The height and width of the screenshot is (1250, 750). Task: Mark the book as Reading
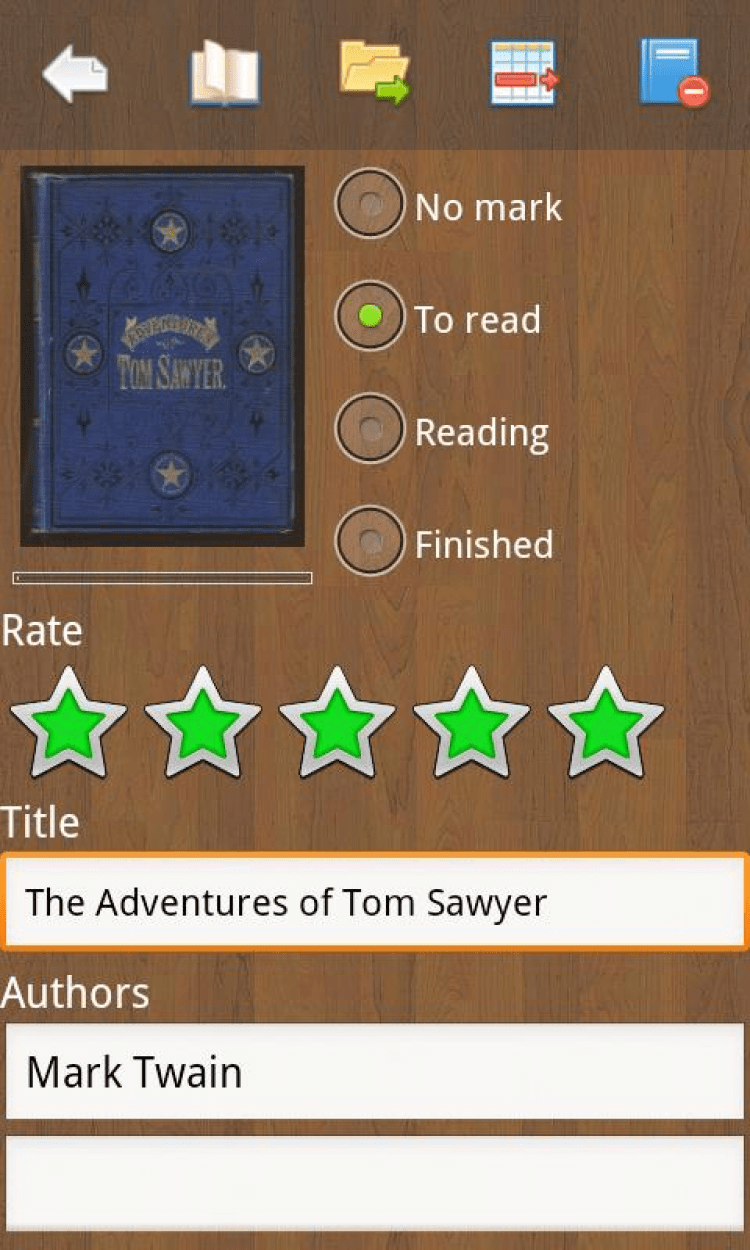point(371,430)
